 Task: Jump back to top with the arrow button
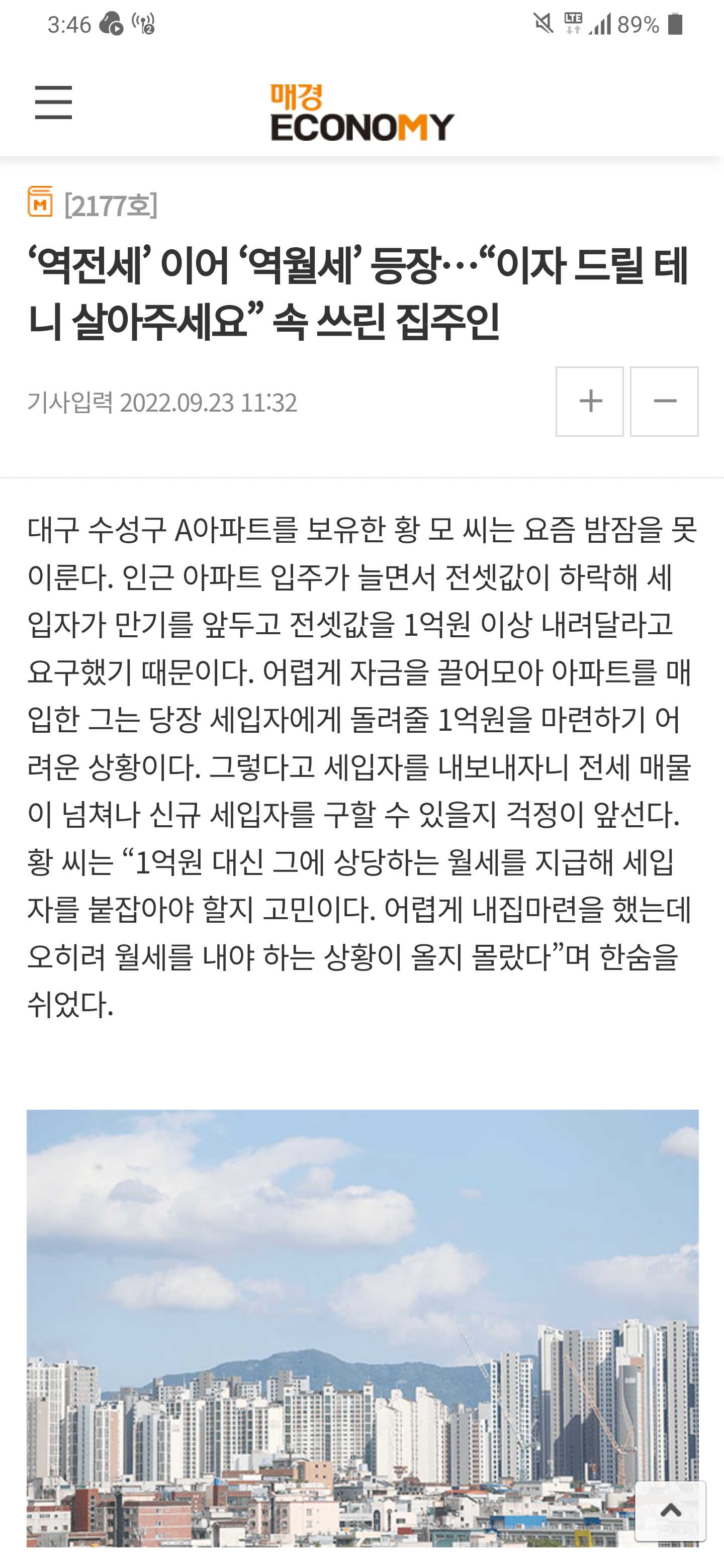[670, 1511]
